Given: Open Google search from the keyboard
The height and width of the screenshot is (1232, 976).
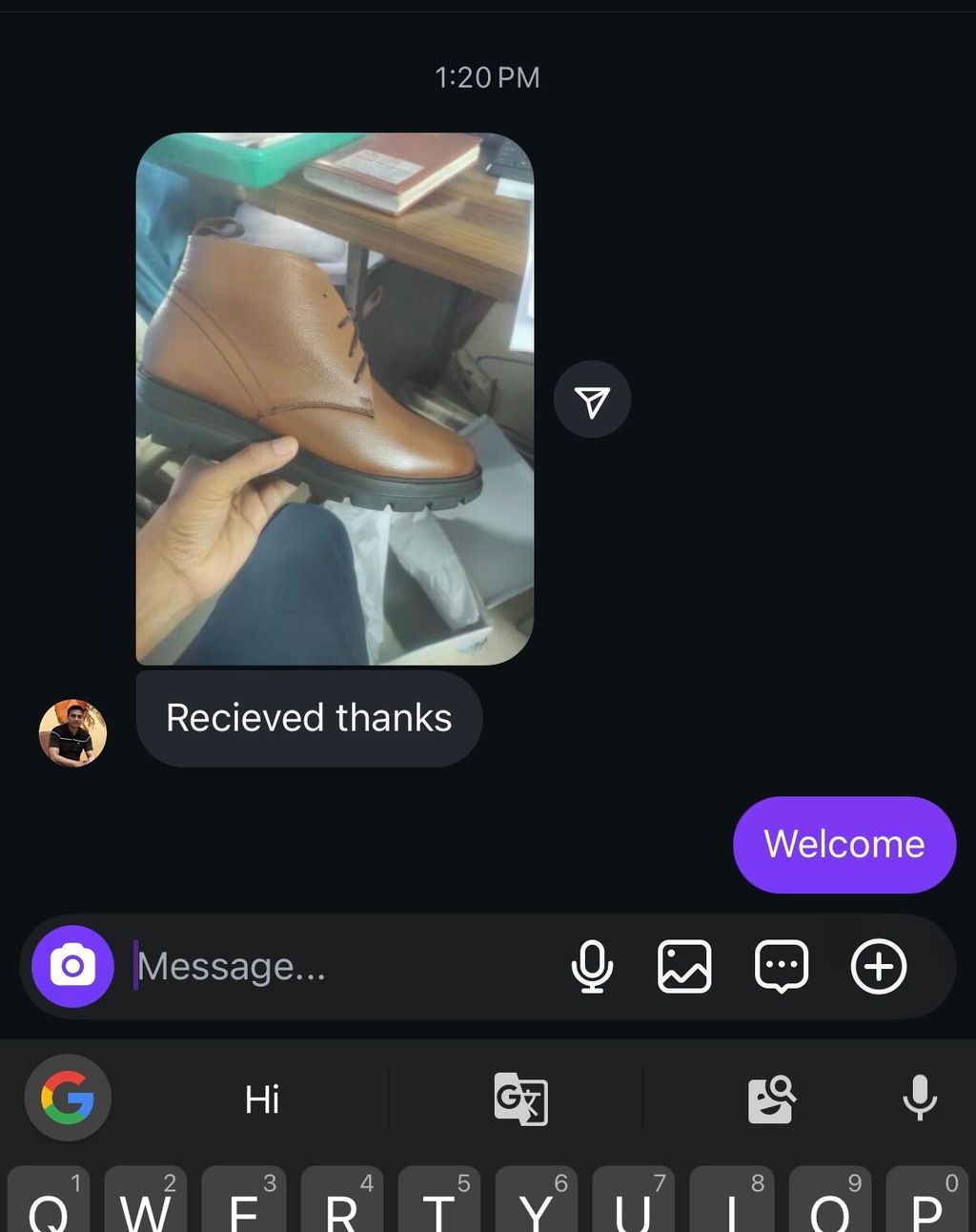Looking at the screenshot, I should click(68, 1098).
